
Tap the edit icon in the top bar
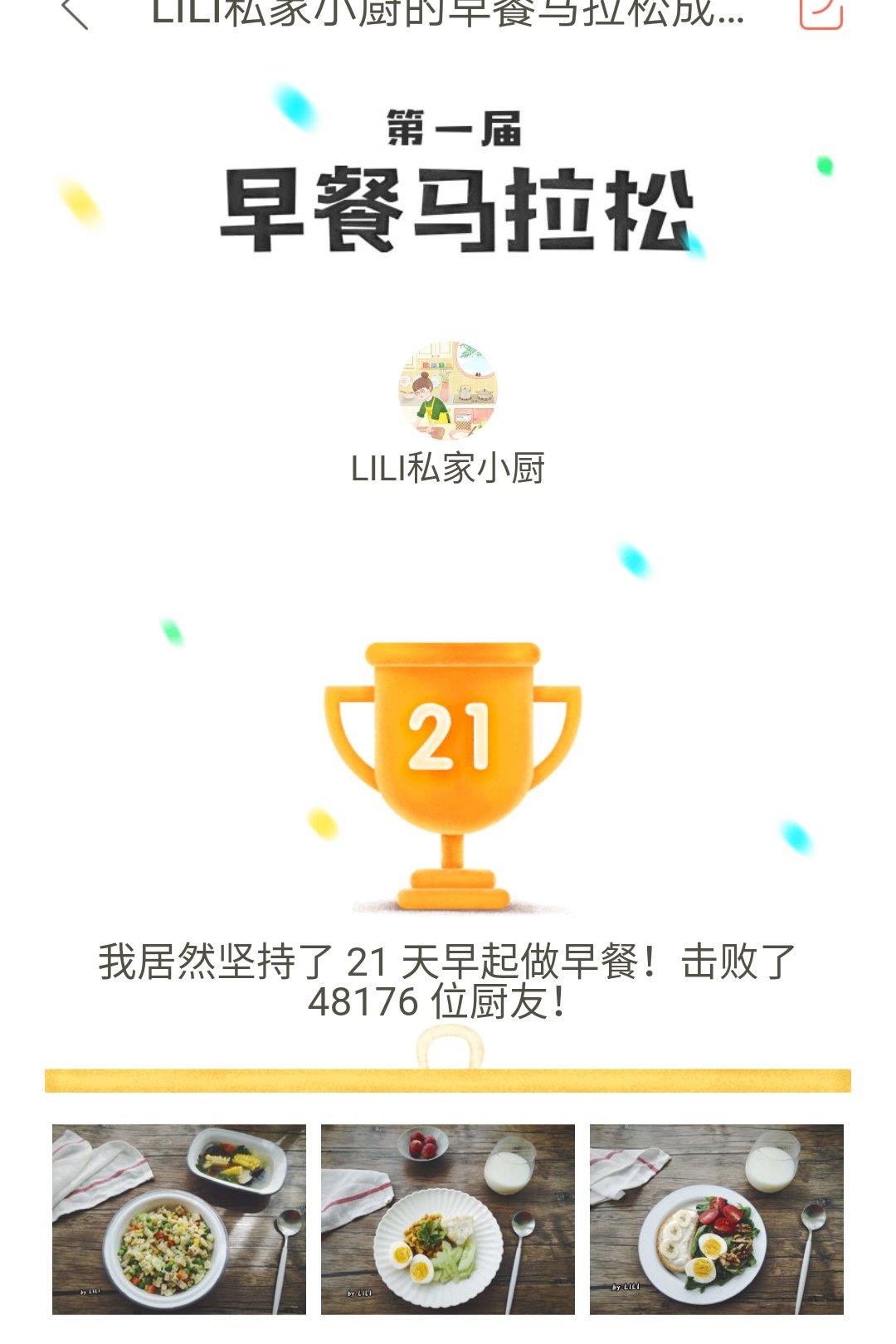point(821,12)
